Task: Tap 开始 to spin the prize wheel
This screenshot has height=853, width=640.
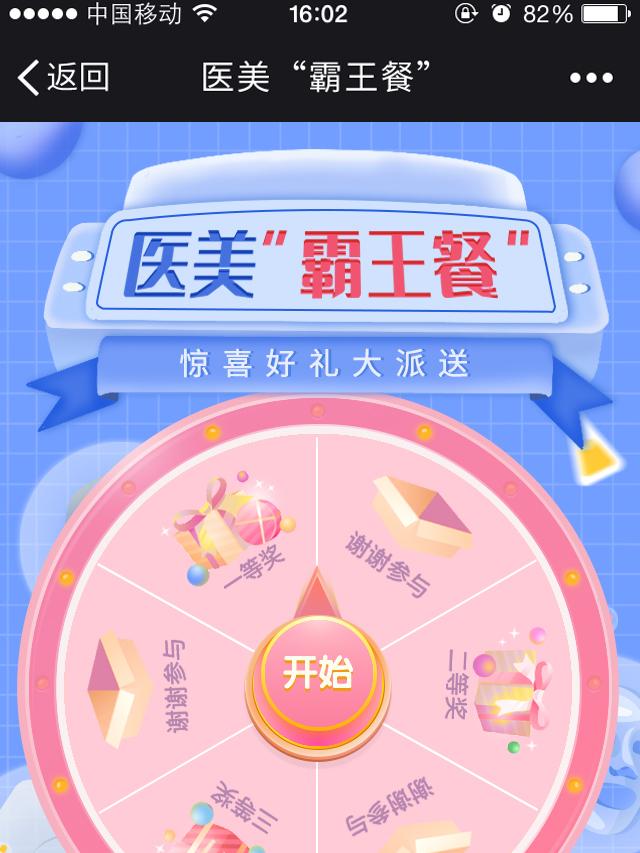Action: point(317,673)
